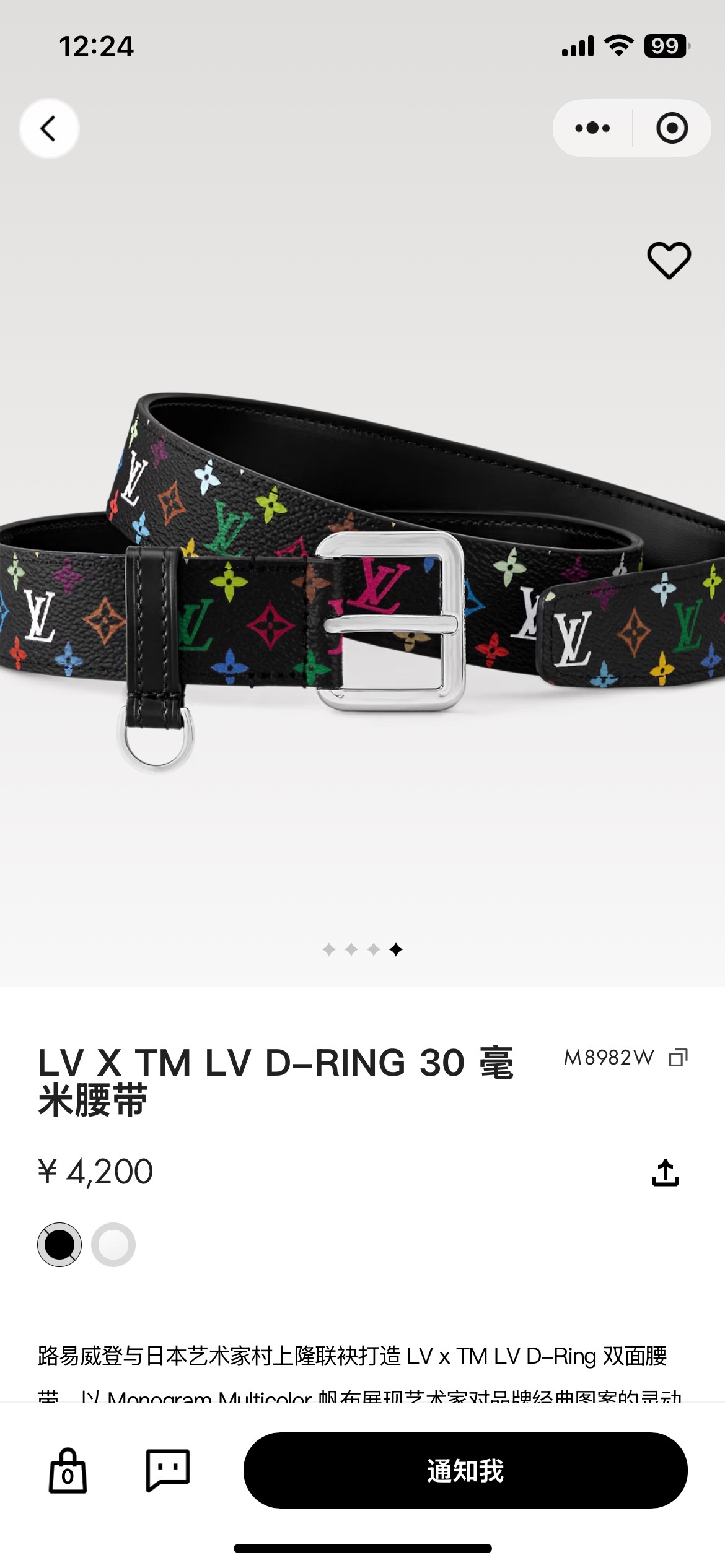
Task: Copy product code M8982W
Action: pyautogui.click(x=679, y=1057)
